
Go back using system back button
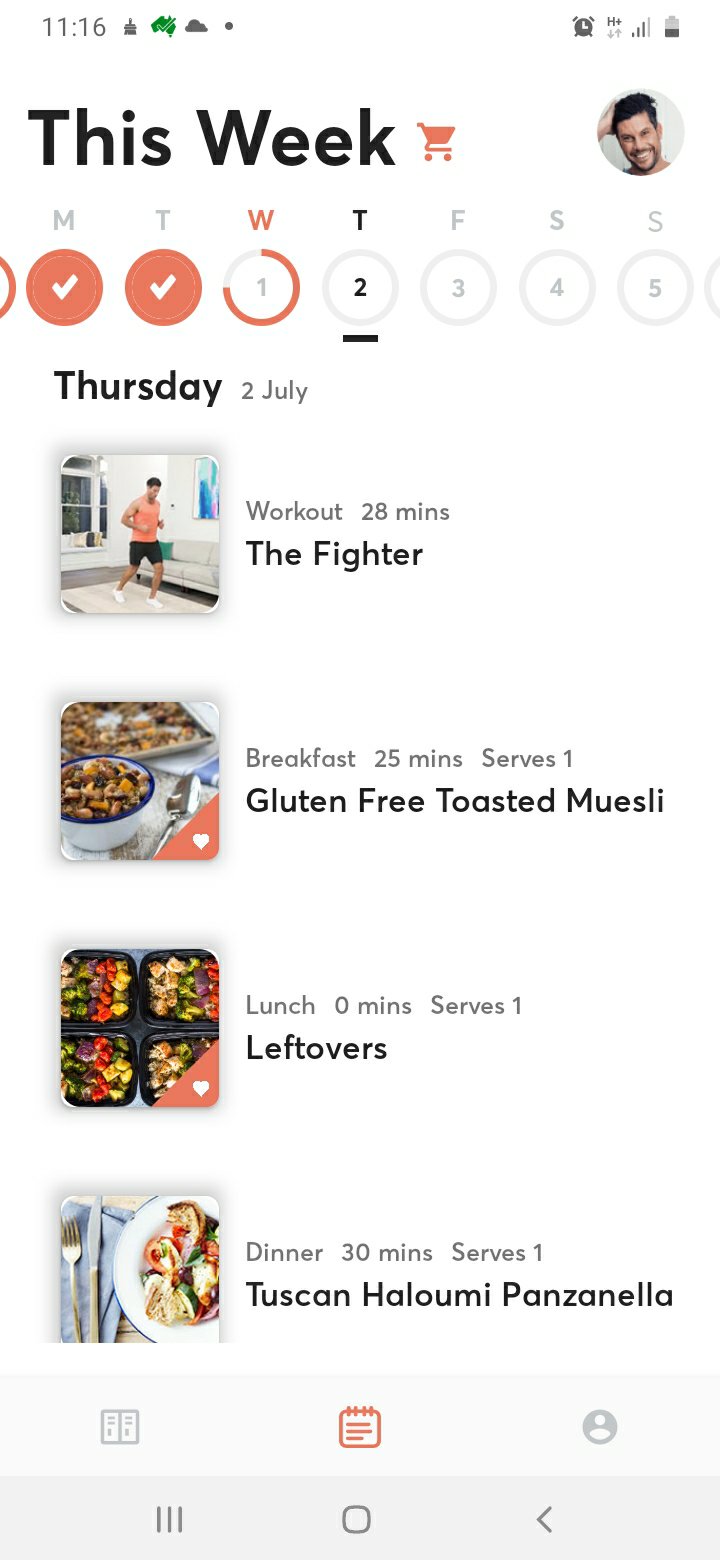(x=544, y=1520)
